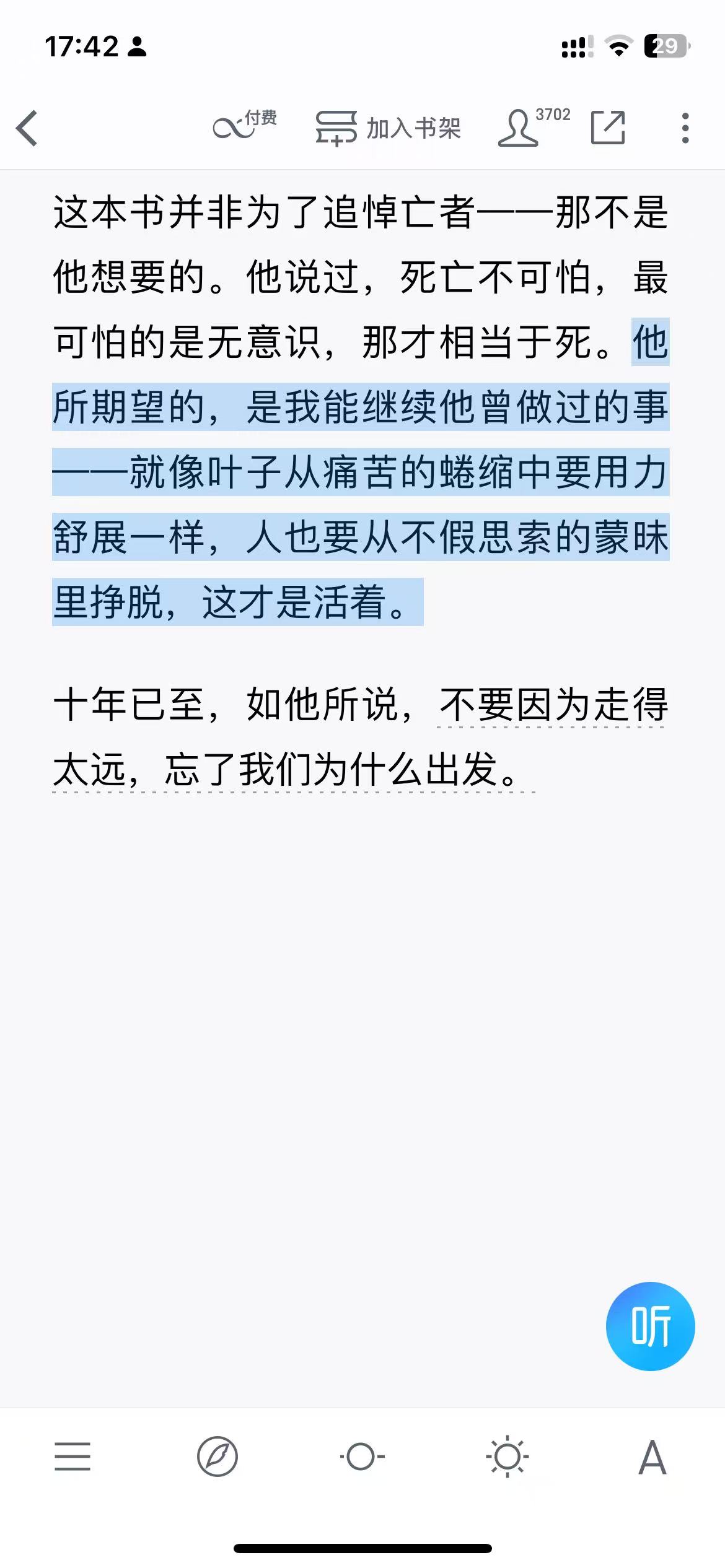
Task: Open the three-dot overflow menu
Action: coord(685,128)
